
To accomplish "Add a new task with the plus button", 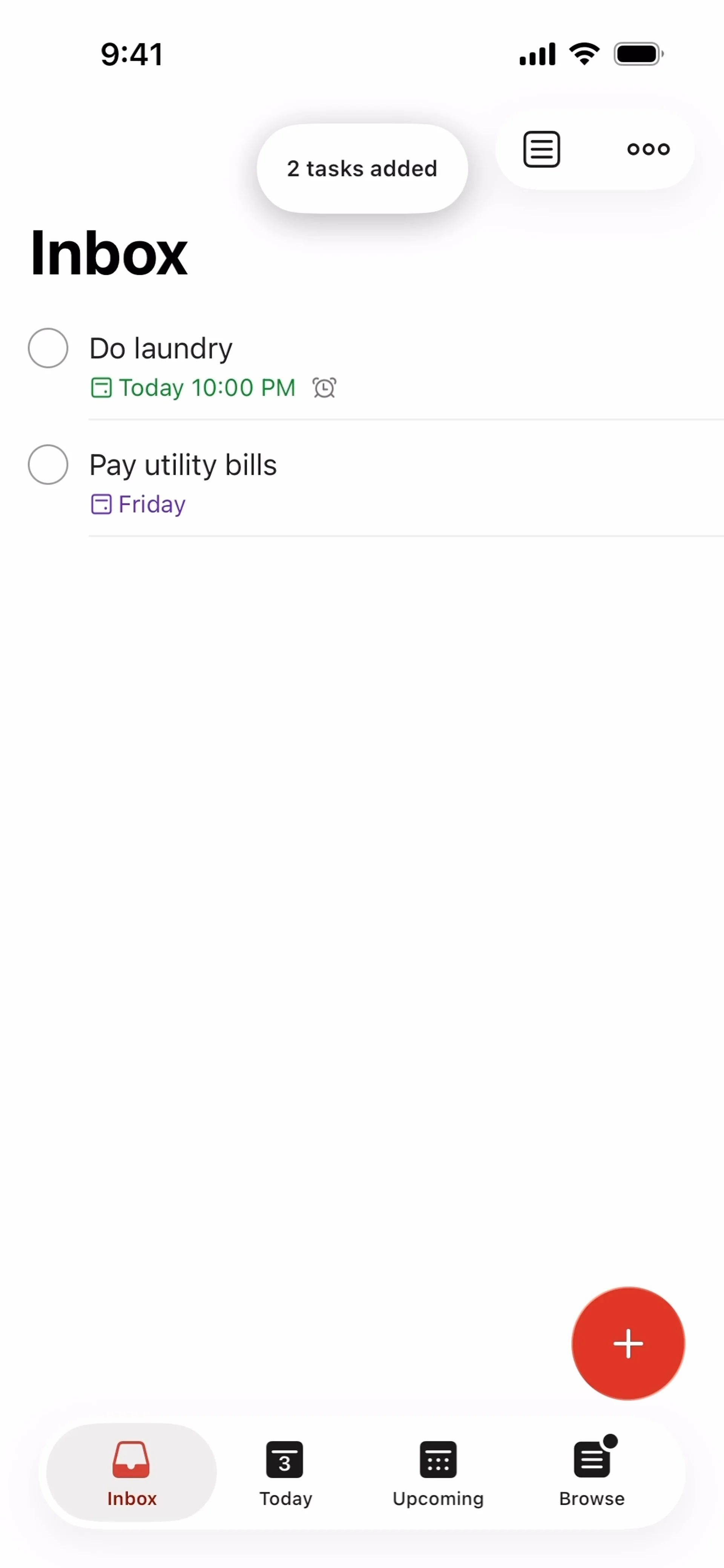I will coord(628,1343).
